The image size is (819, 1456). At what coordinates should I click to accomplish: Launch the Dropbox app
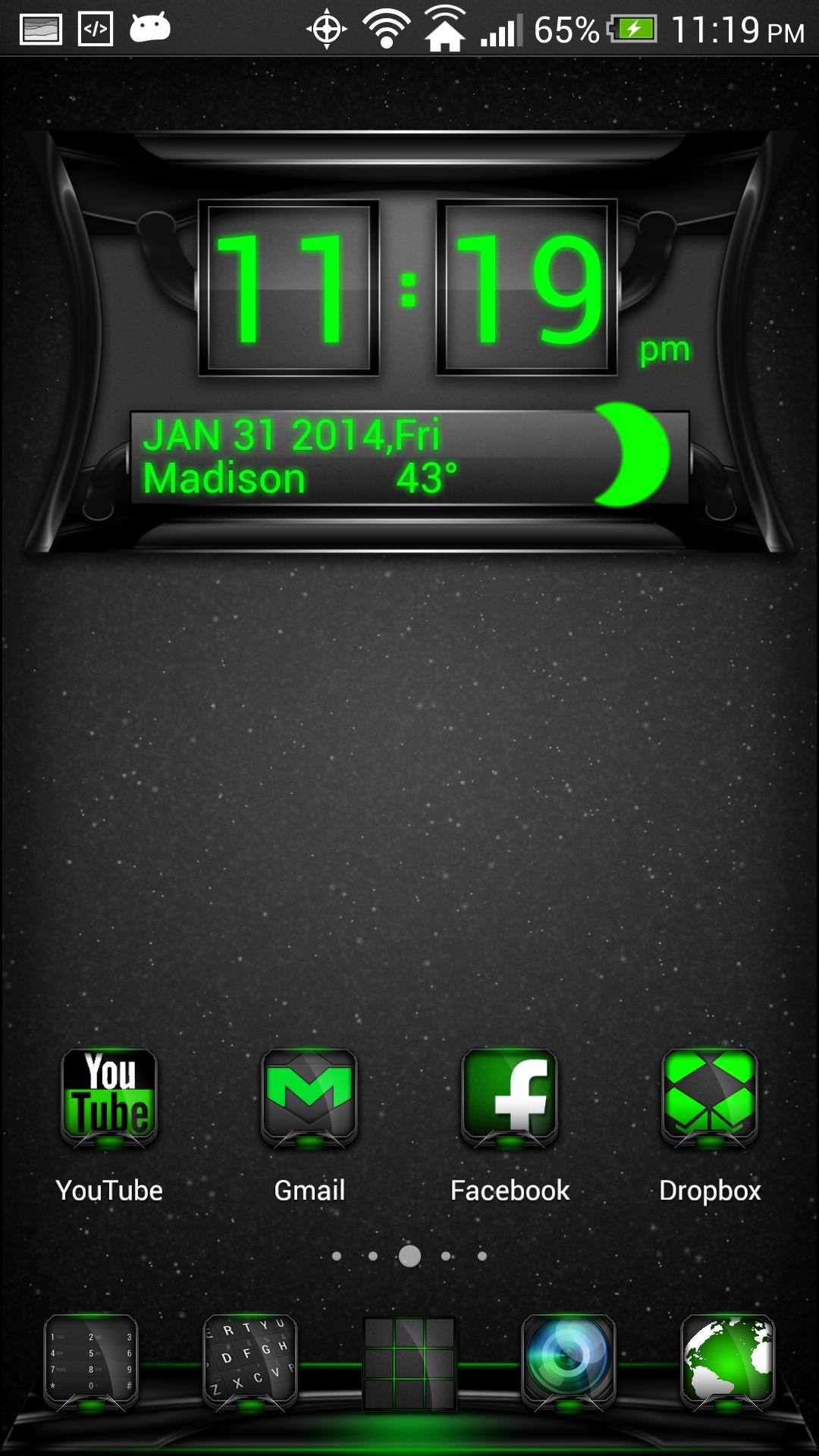[x=710, y=1097]
